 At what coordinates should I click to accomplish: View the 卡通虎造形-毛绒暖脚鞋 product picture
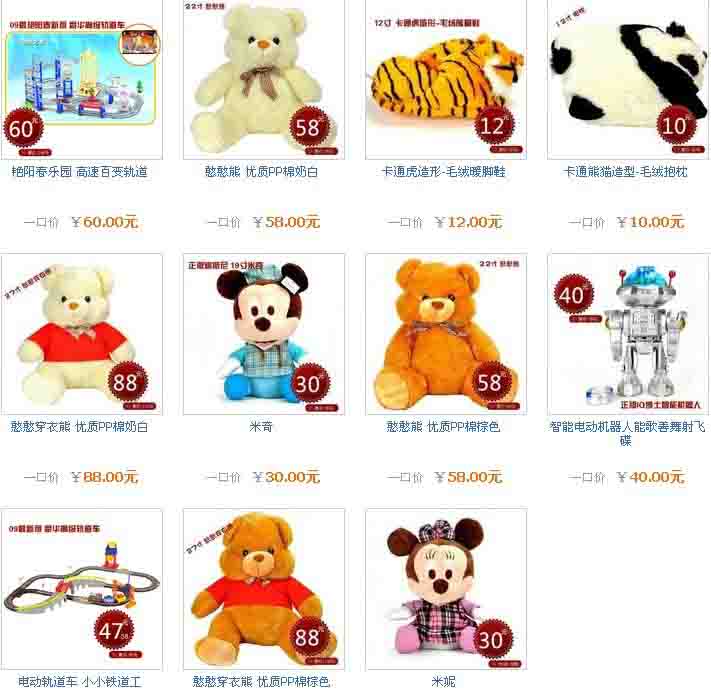[445, 80]
